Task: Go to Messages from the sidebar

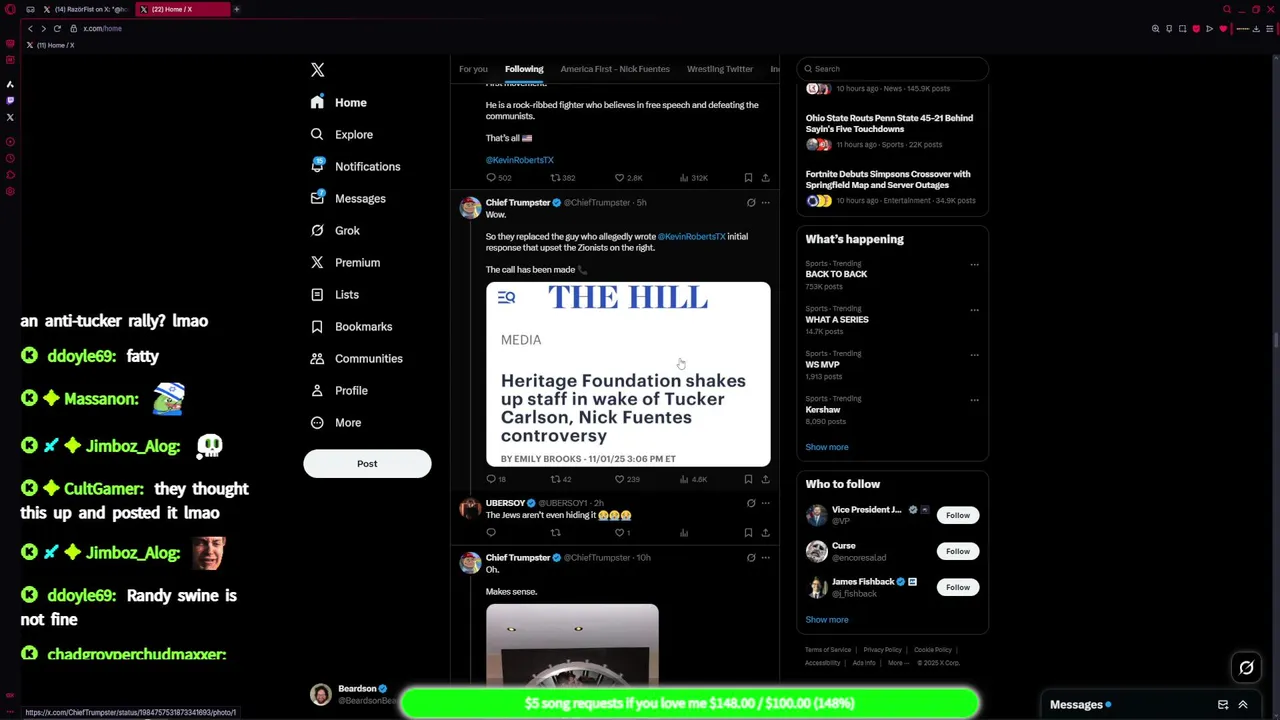Action: (359, 198)
